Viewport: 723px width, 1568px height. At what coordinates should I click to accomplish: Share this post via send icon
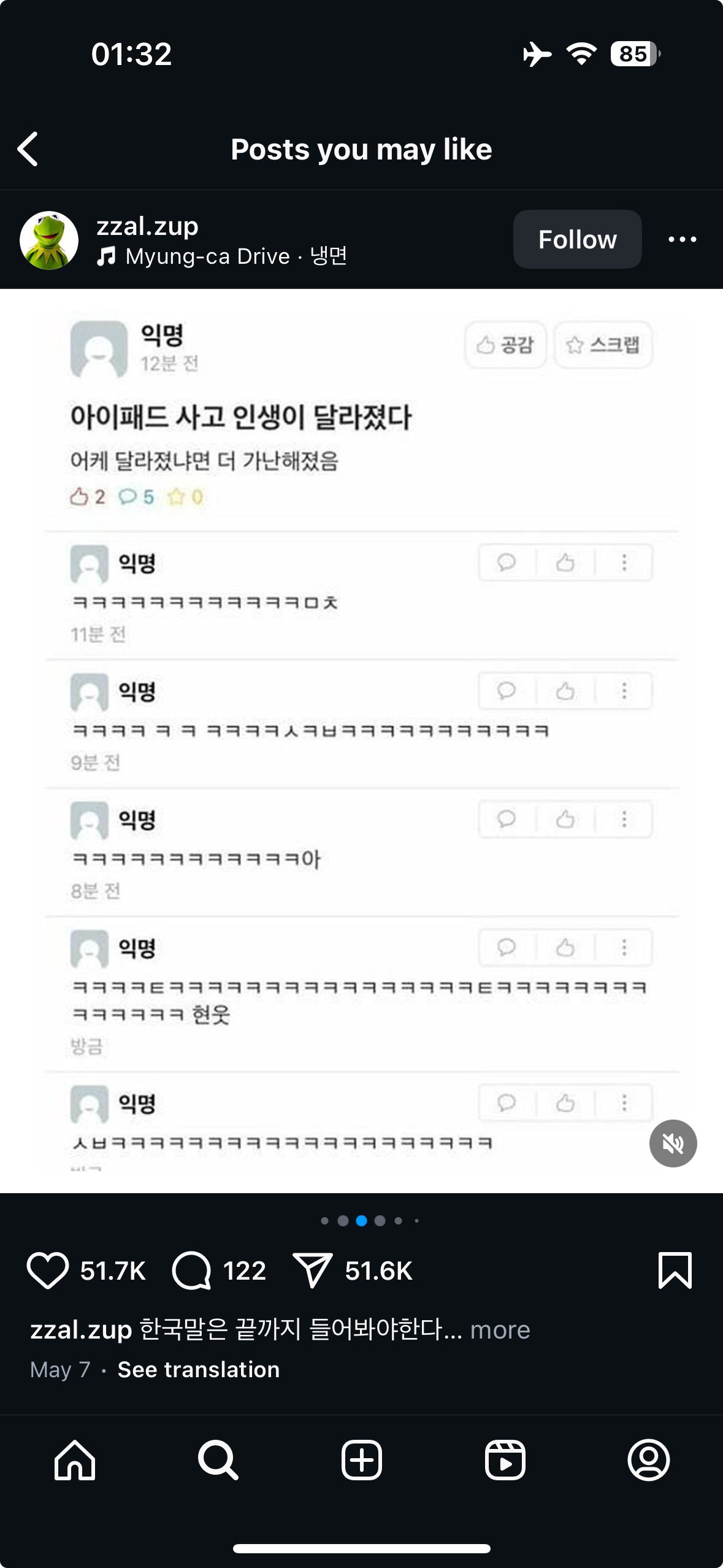(x=313, y=1270)
